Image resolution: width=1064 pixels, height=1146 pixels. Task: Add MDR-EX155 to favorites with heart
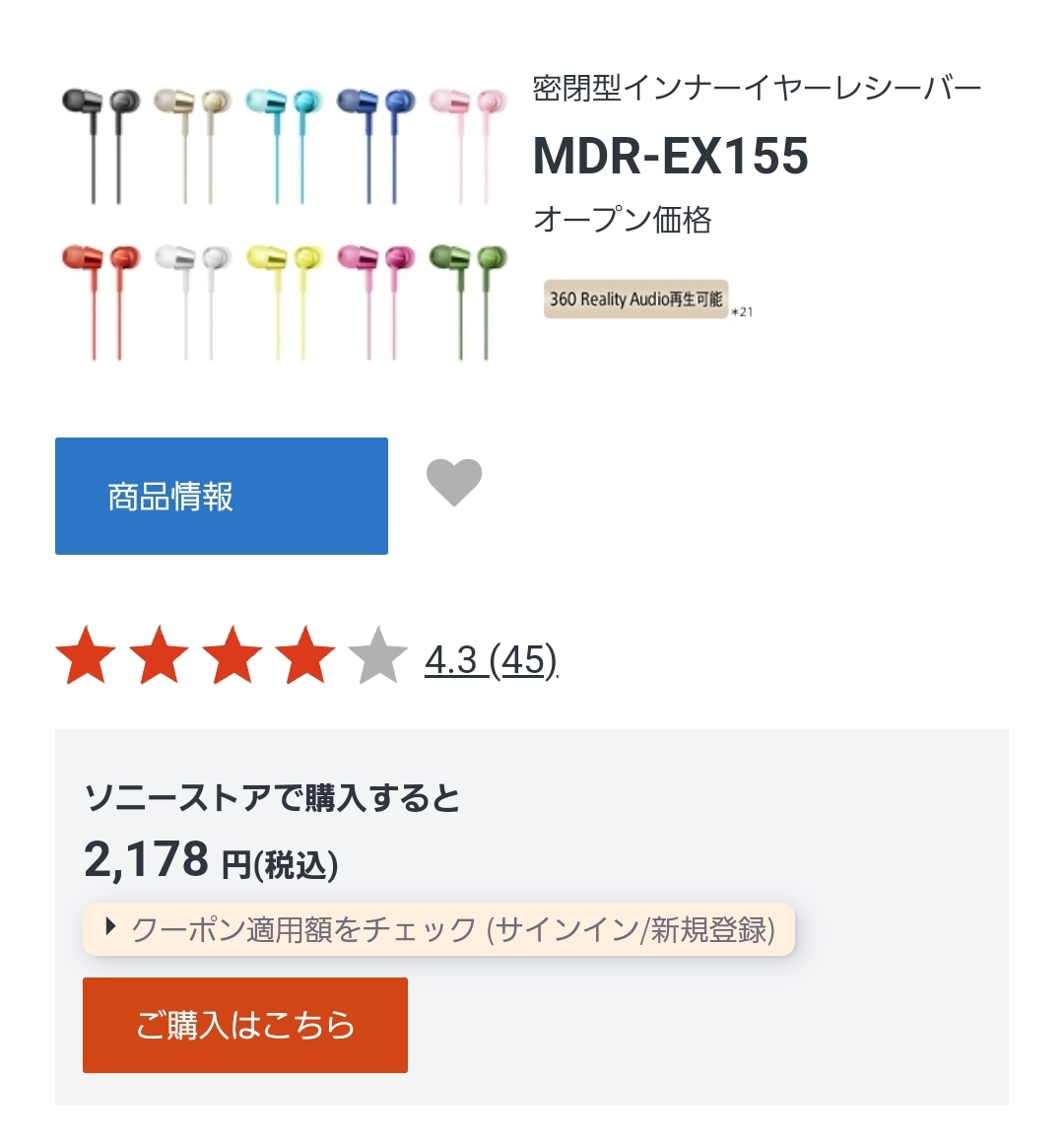[454, 483]
